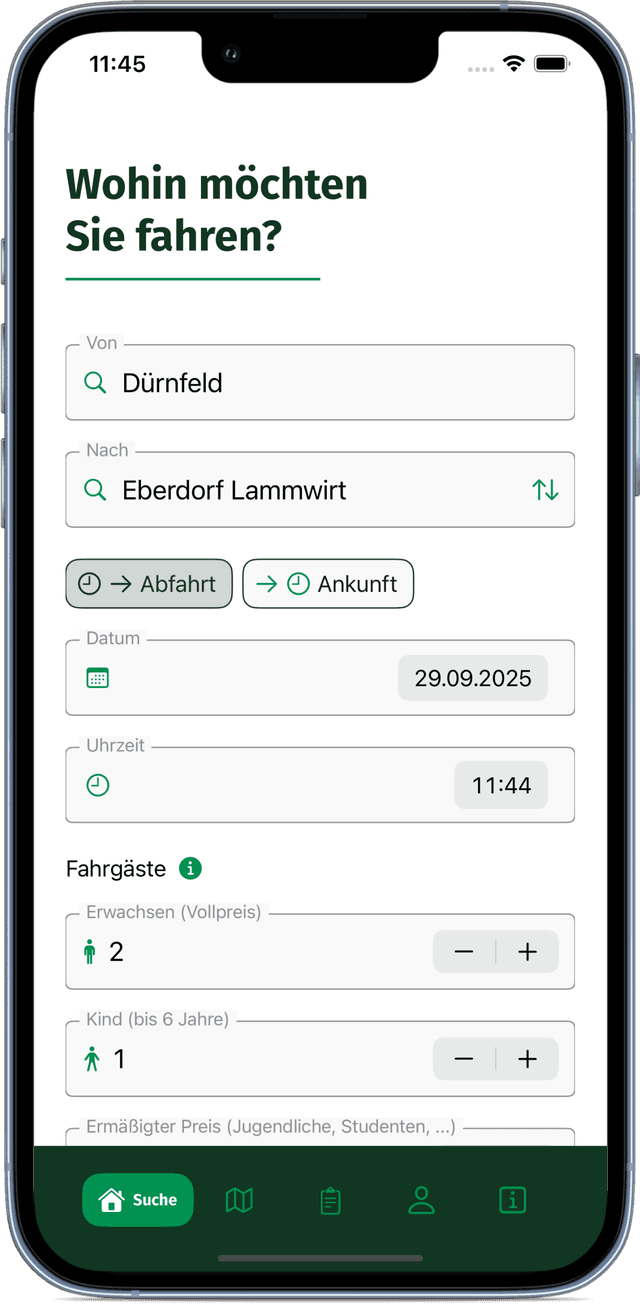The height and width of the screenshot is (1309, 640).
Task: Decrease Kind (bis 6 Jahre) count
Action: [464, 1059]
